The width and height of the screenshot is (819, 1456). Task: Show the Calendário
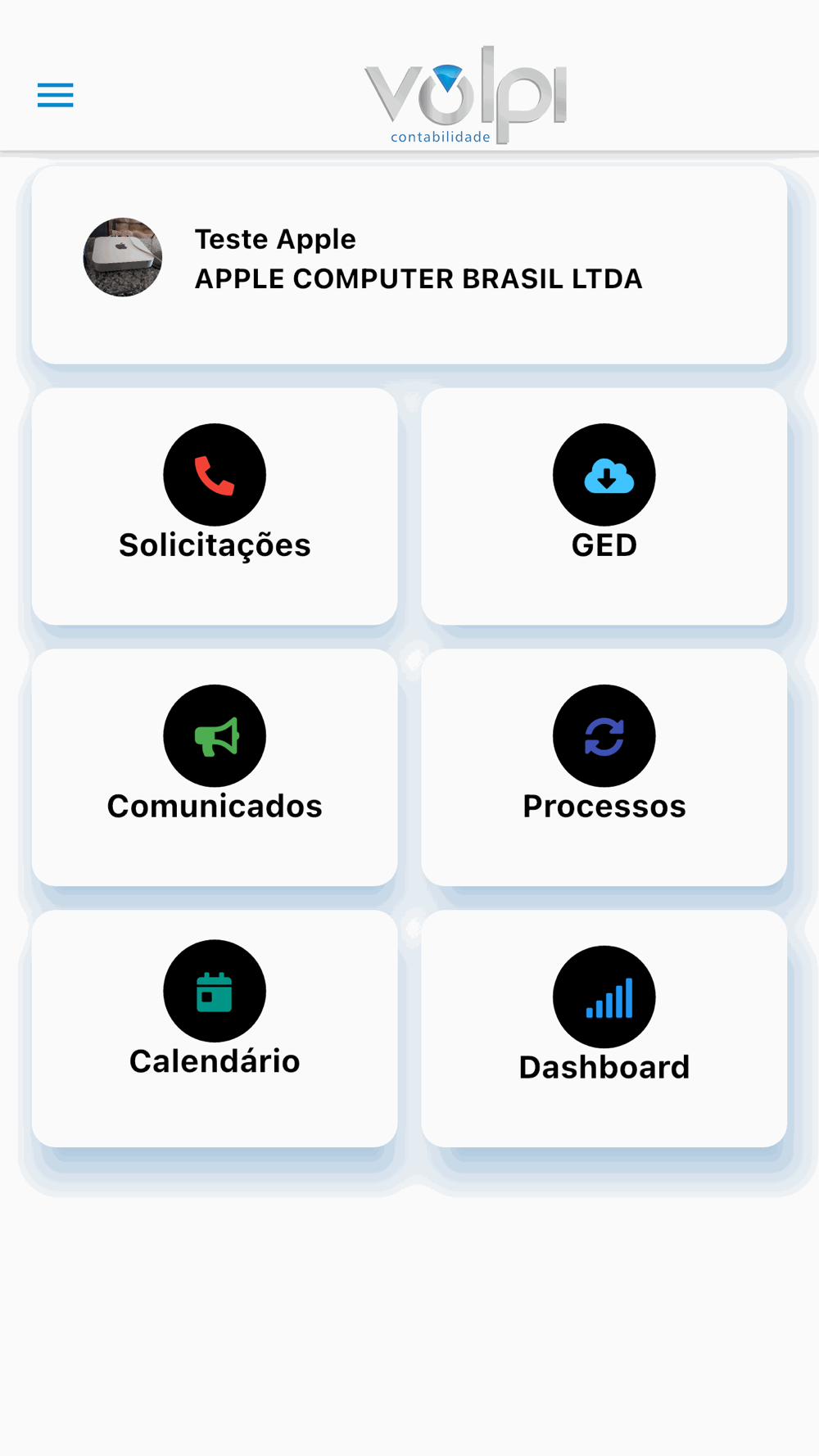(x=215, y=1028)
